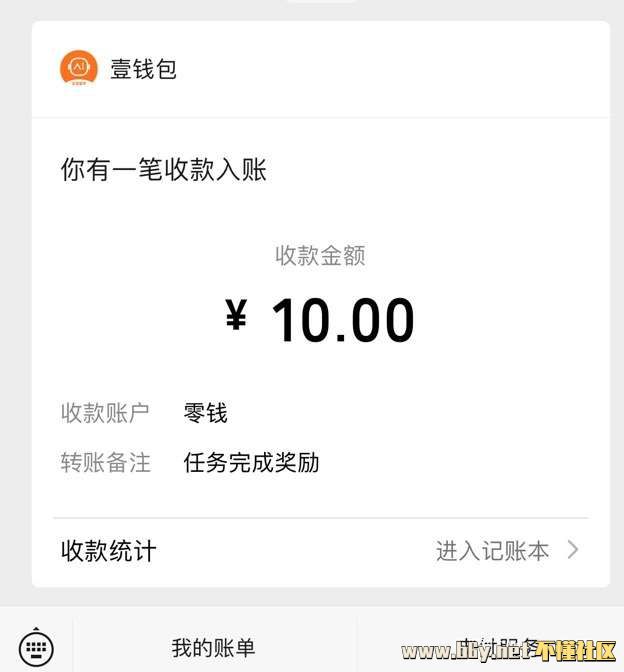The width and height of the screenshot is (624, 672).
Task: Open the 进入记账本 bookkeeping row
Action: [506, 551]
